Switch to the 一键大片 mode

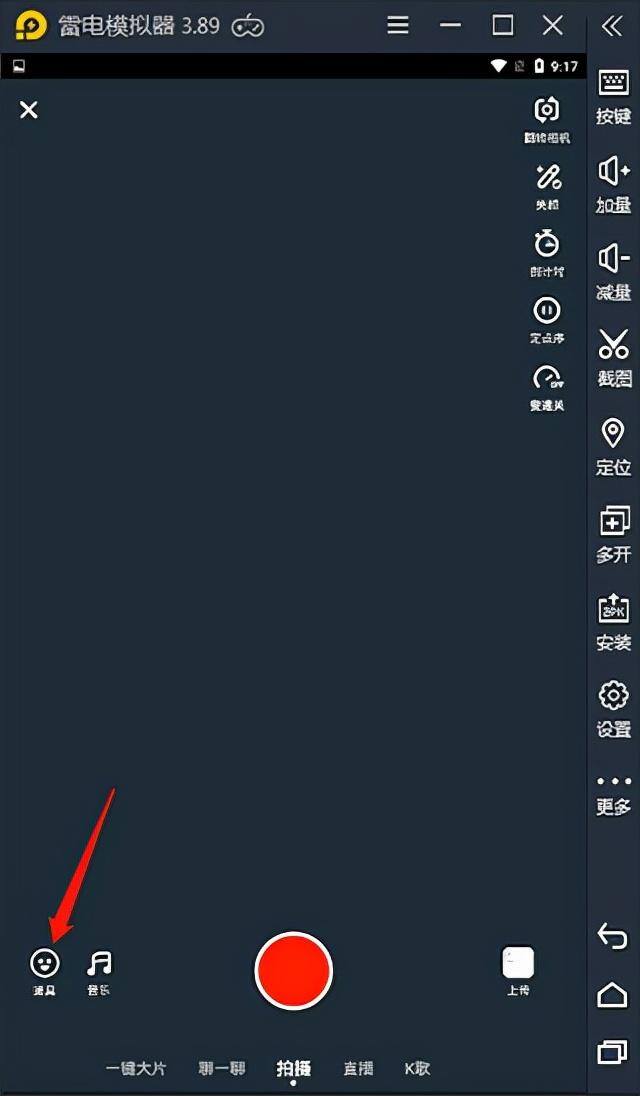click(136, 1069)
